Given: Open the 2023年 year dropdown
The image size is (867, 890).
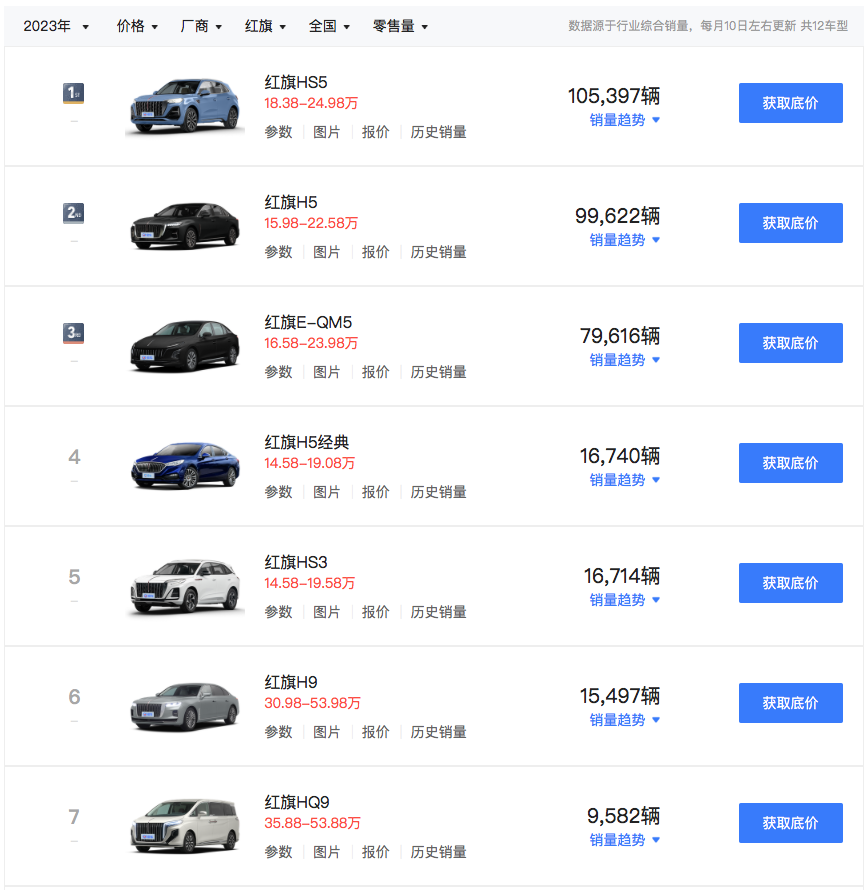Looking at the screenshot, I should click(56, 26).
